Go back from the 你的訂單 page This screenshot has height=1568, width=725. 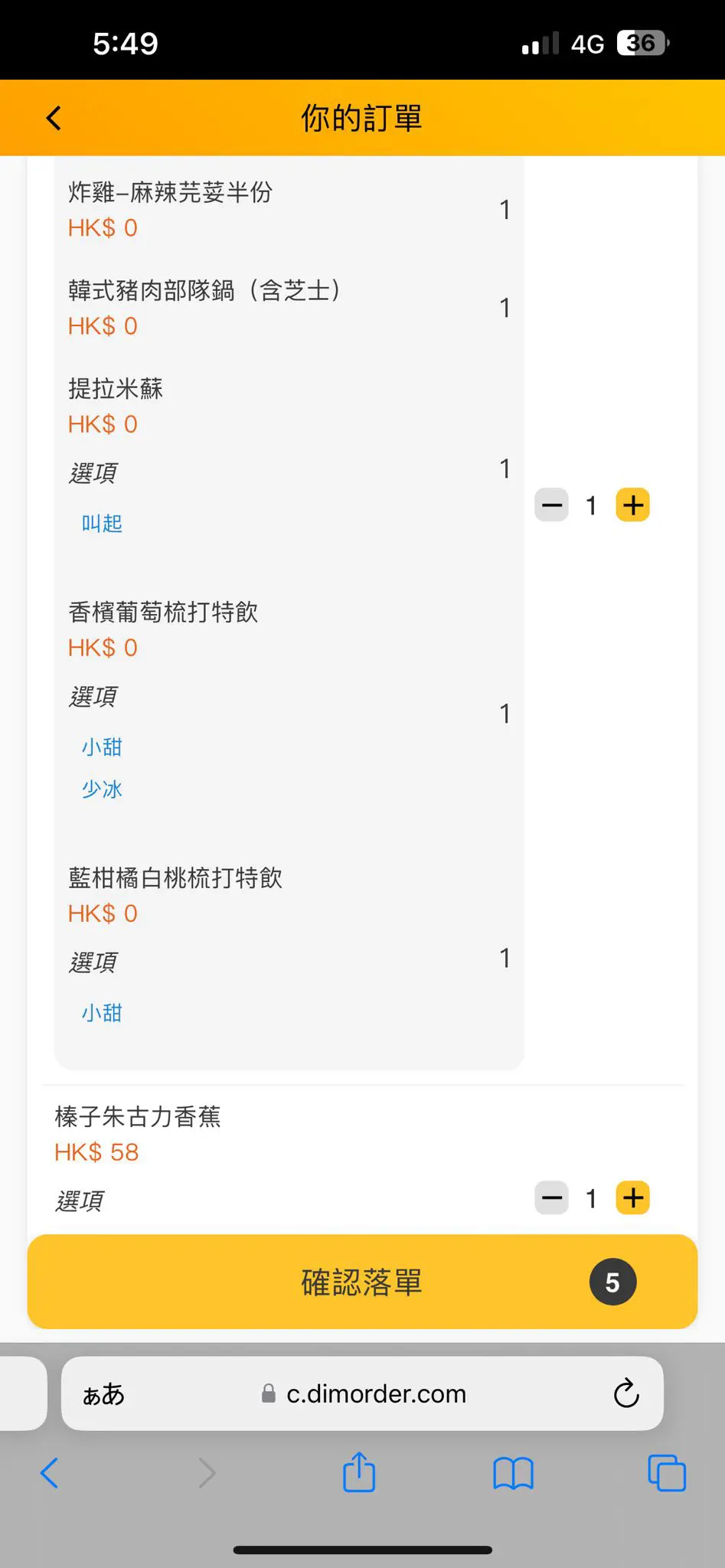point(54,118)
